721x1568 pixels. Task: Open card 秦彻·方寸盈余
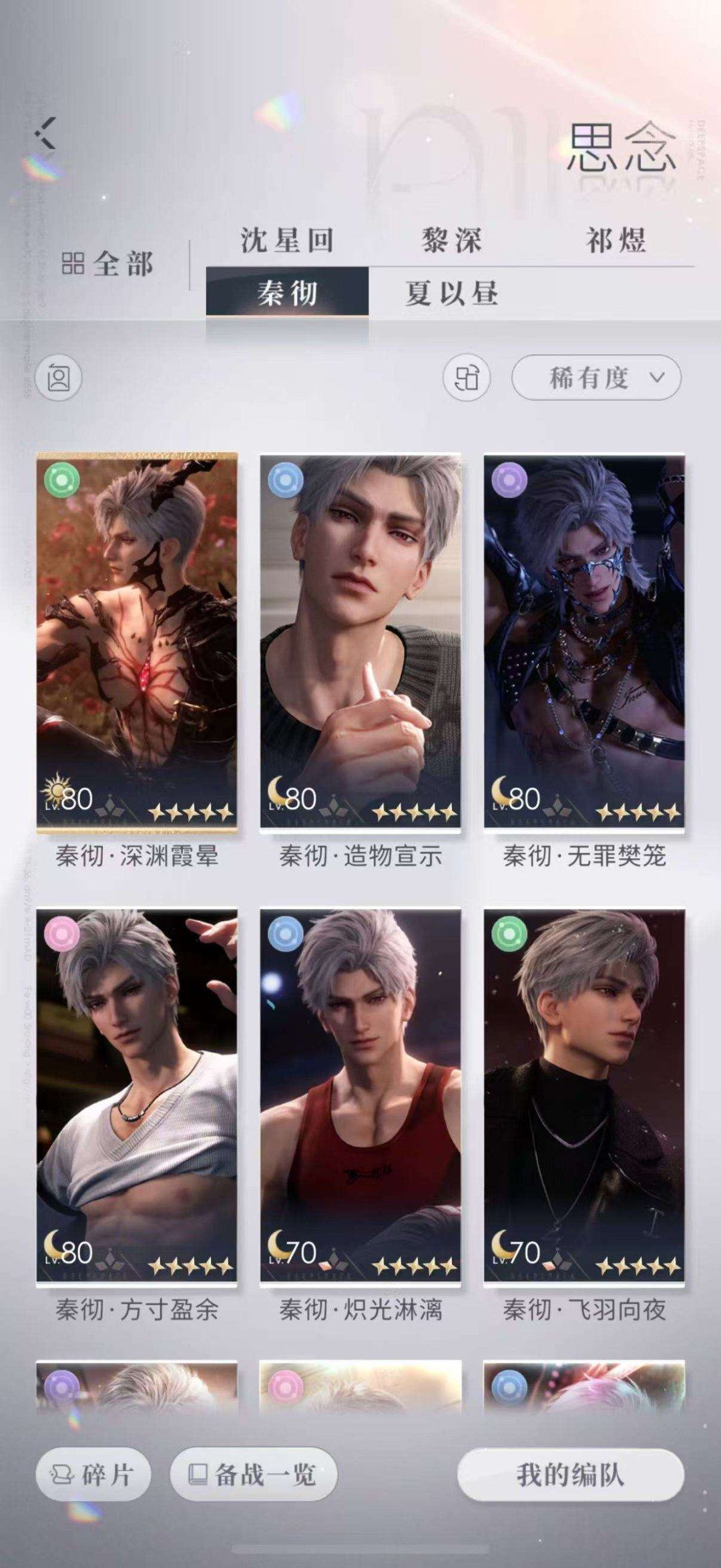(137, 1095)
